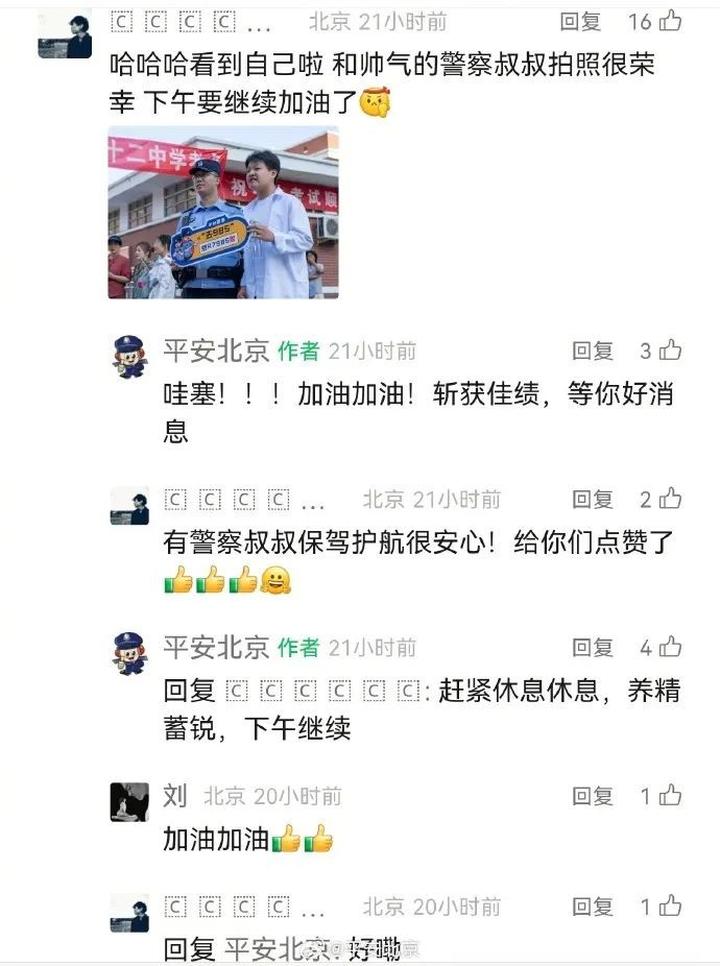
Task: Reply to 刘's comment
Action: pyautogui.click(x=592, y=796)
